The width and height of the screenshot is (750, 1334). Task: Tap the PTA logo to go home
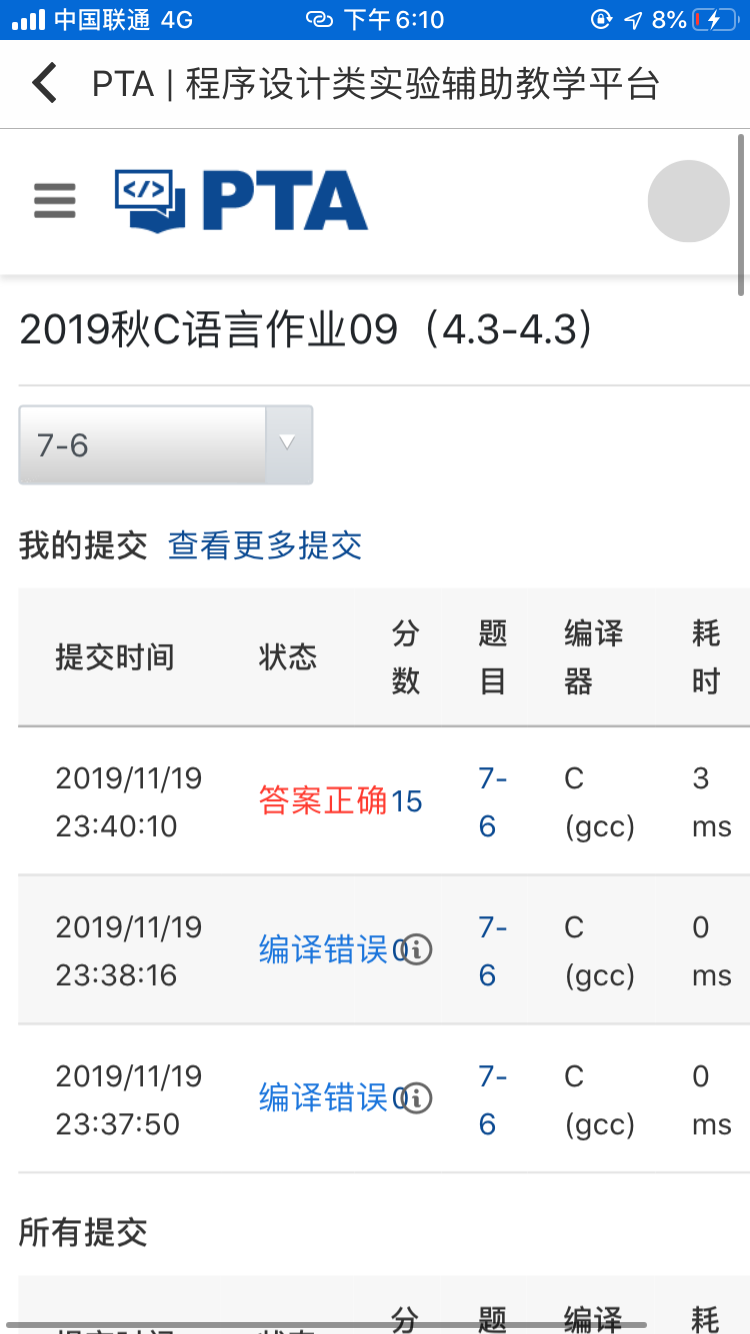(x=241, y=201)
